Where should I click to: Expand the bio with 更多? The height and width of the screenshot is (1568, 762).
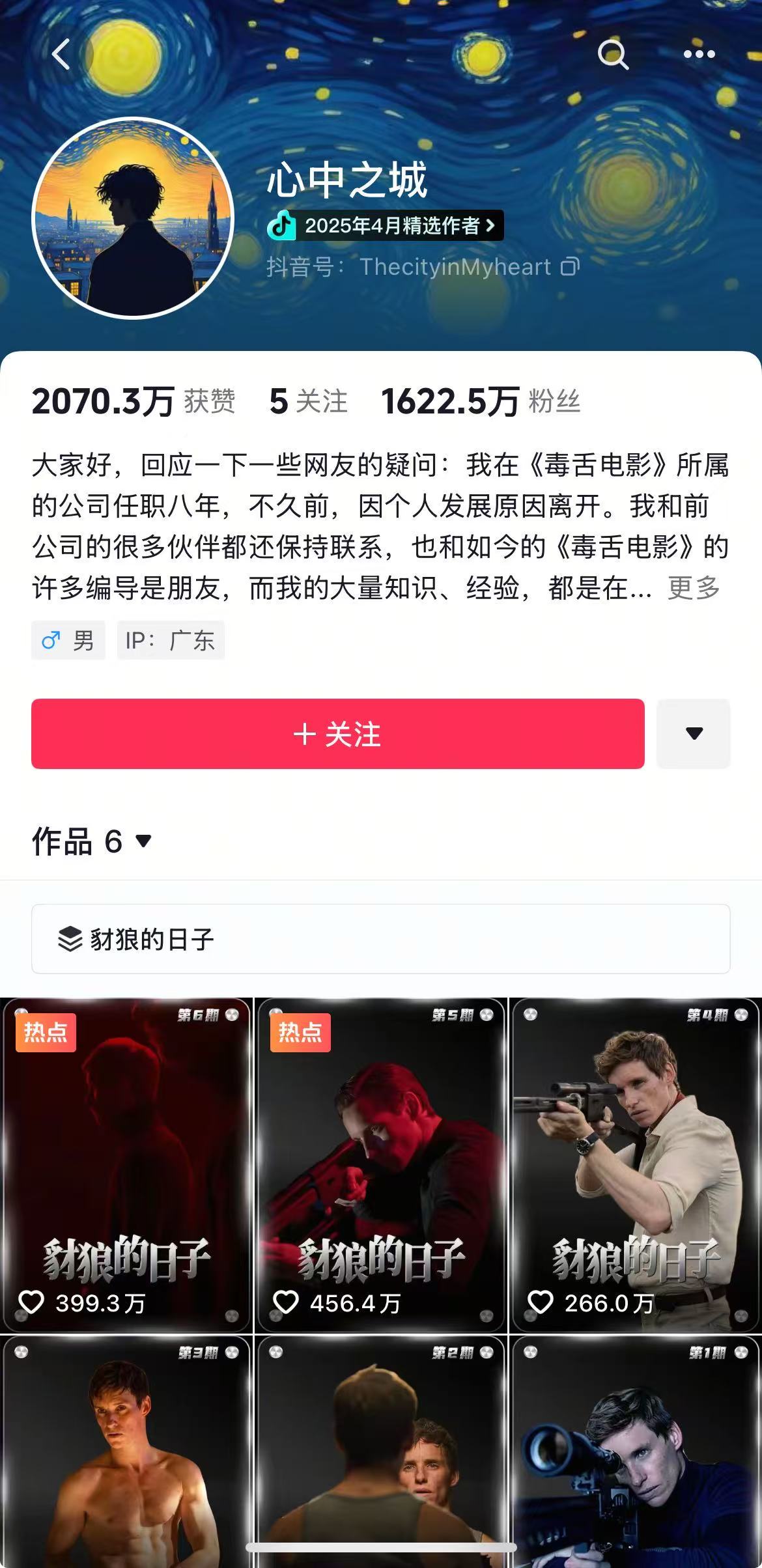(x=694, y=588)
